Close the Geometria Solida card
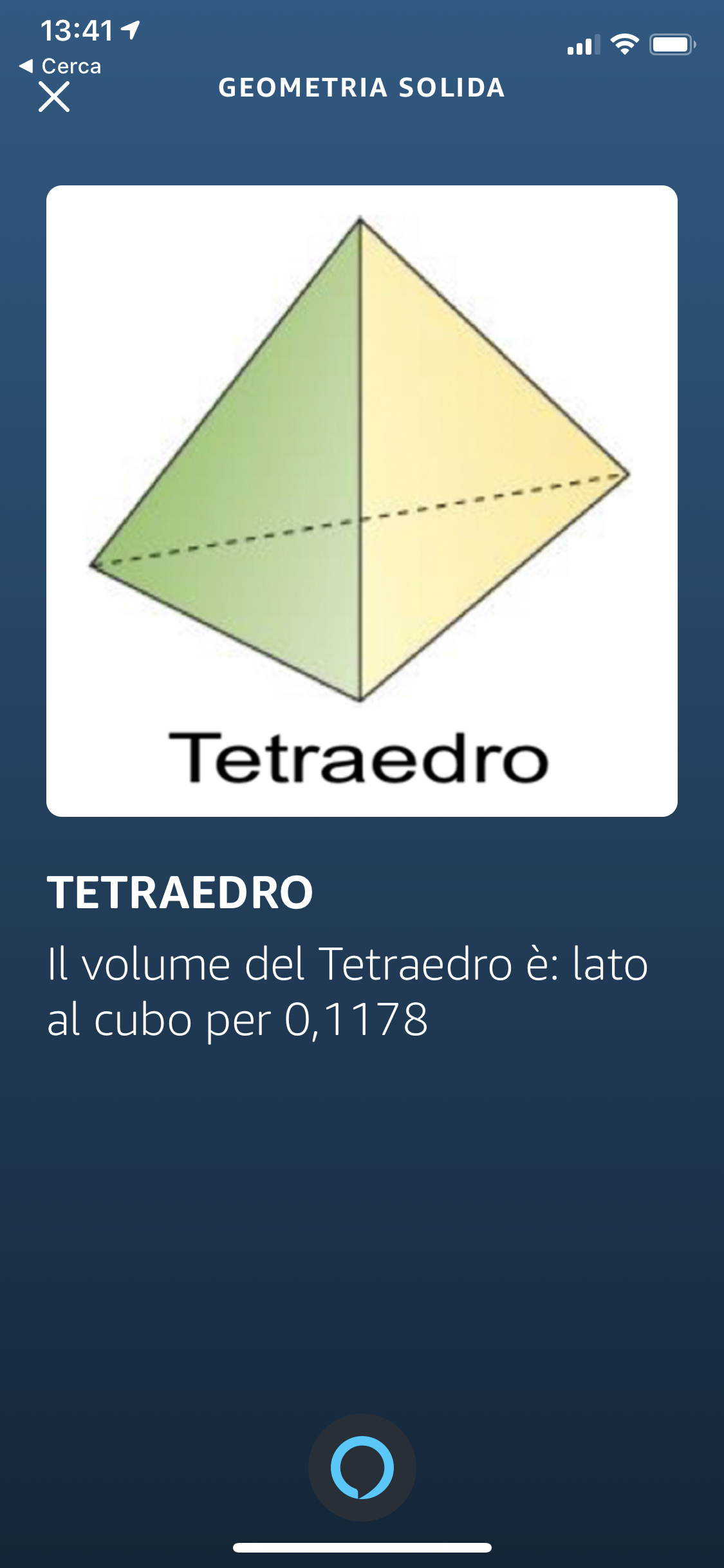The height and width of the screenshot is (1568, 724). point(54,98)
